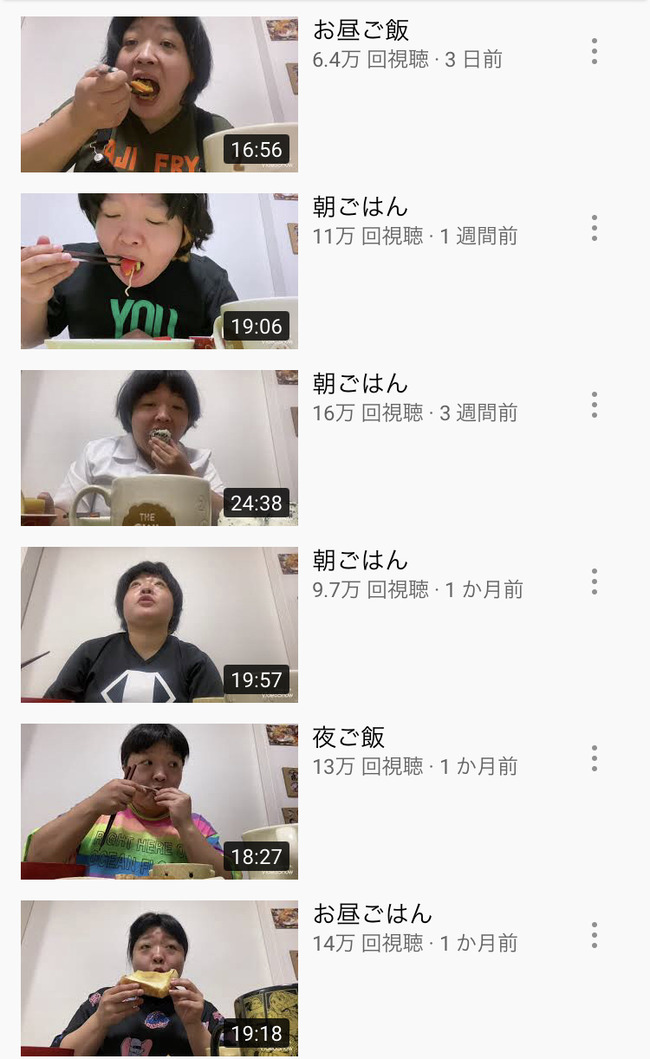Watch the 19:18 お昼ごはん video
The height and width of the screenshot is (1059, 650).
tap(159, 977)
